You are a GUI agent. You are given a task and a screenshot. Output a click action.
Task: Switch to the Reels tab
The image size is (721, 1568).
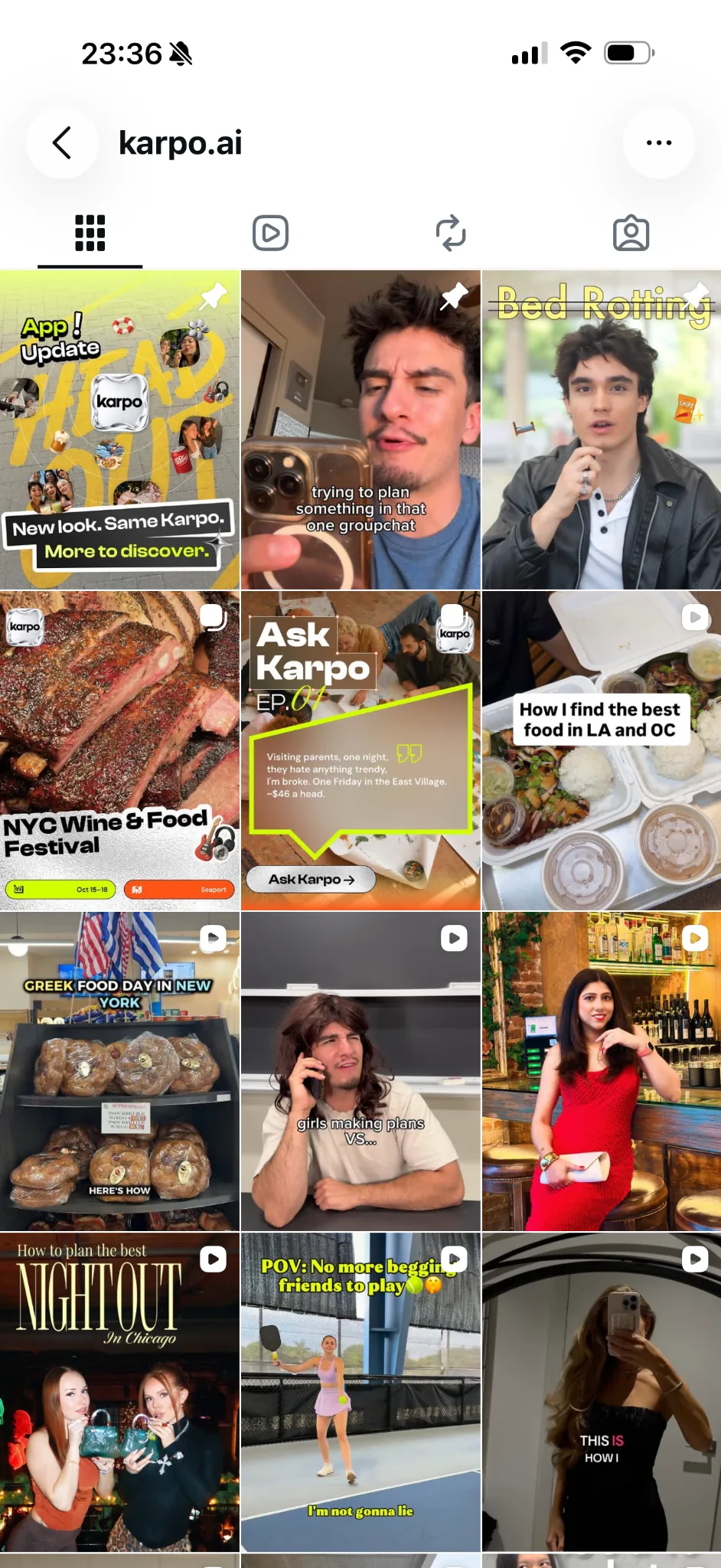[x=270, y=234]
